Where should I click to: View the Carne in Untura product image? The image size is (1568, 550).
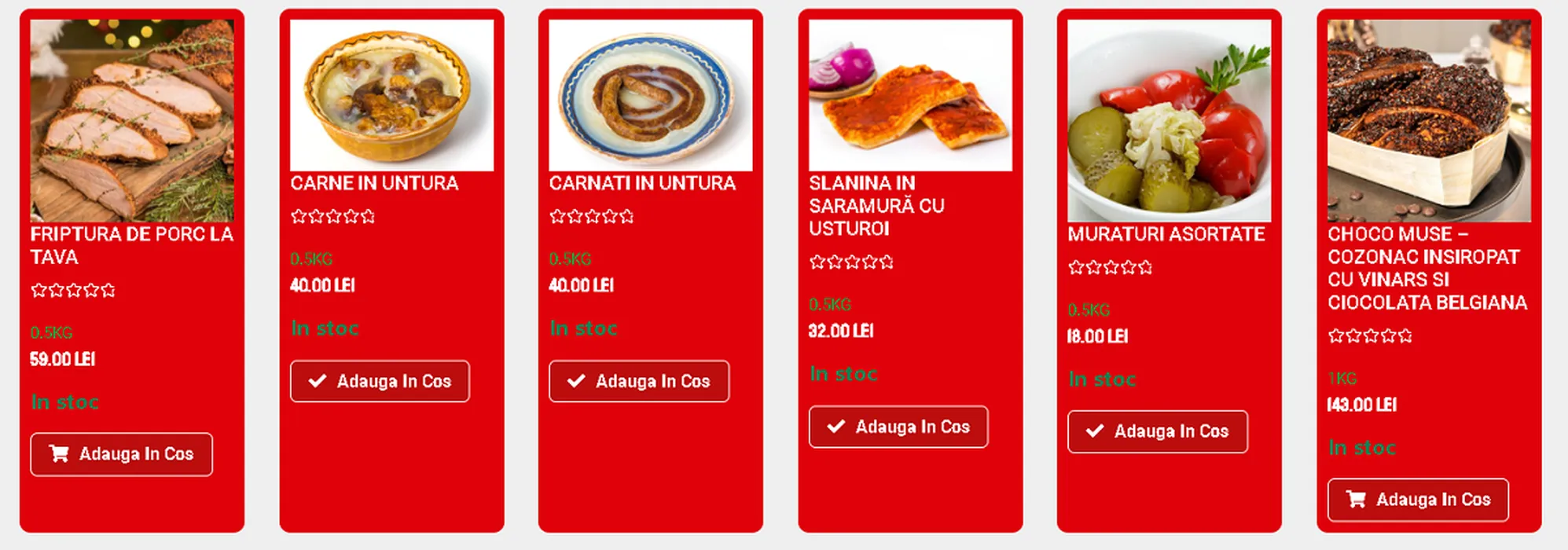click(x=391, y=95)
